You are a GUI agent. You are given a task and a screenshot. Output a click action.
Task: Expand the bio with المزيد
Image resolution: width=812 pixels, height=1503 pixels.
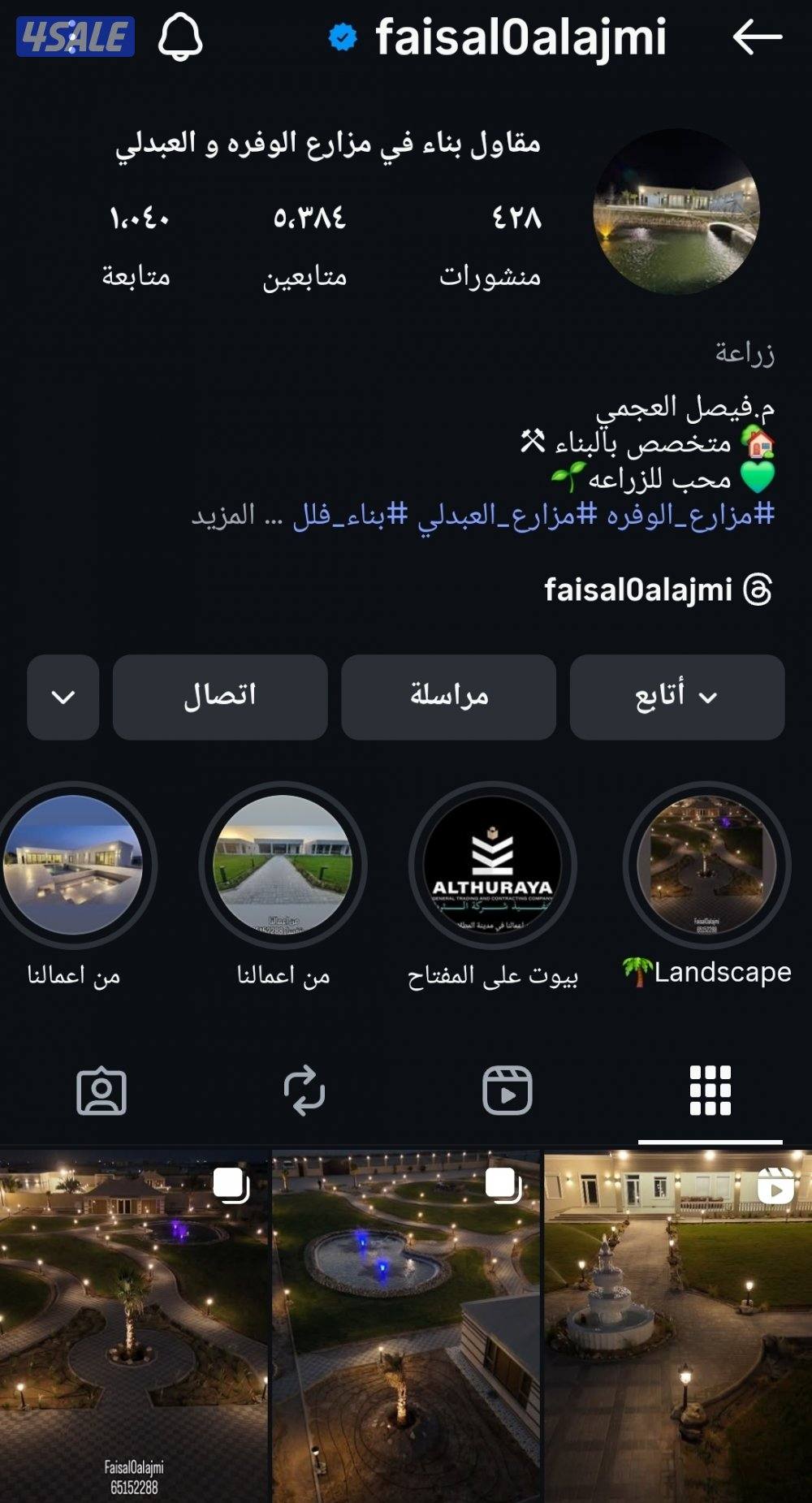(x=221, y=517)
